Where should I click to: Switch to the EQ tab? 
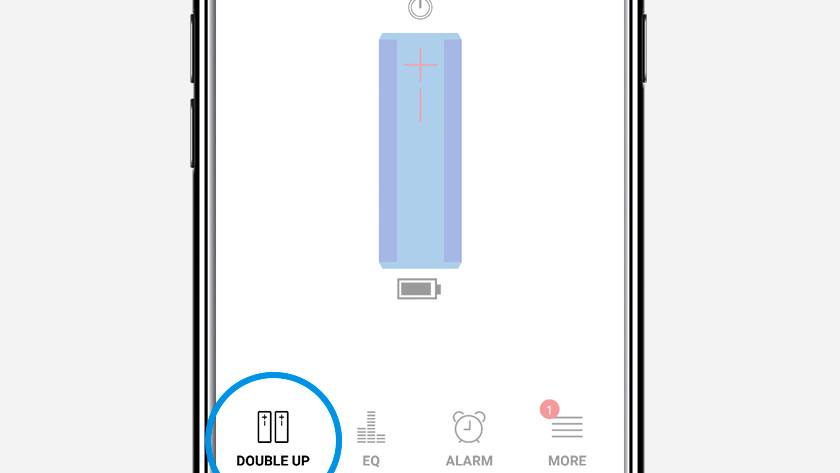[x=371, y=437]
